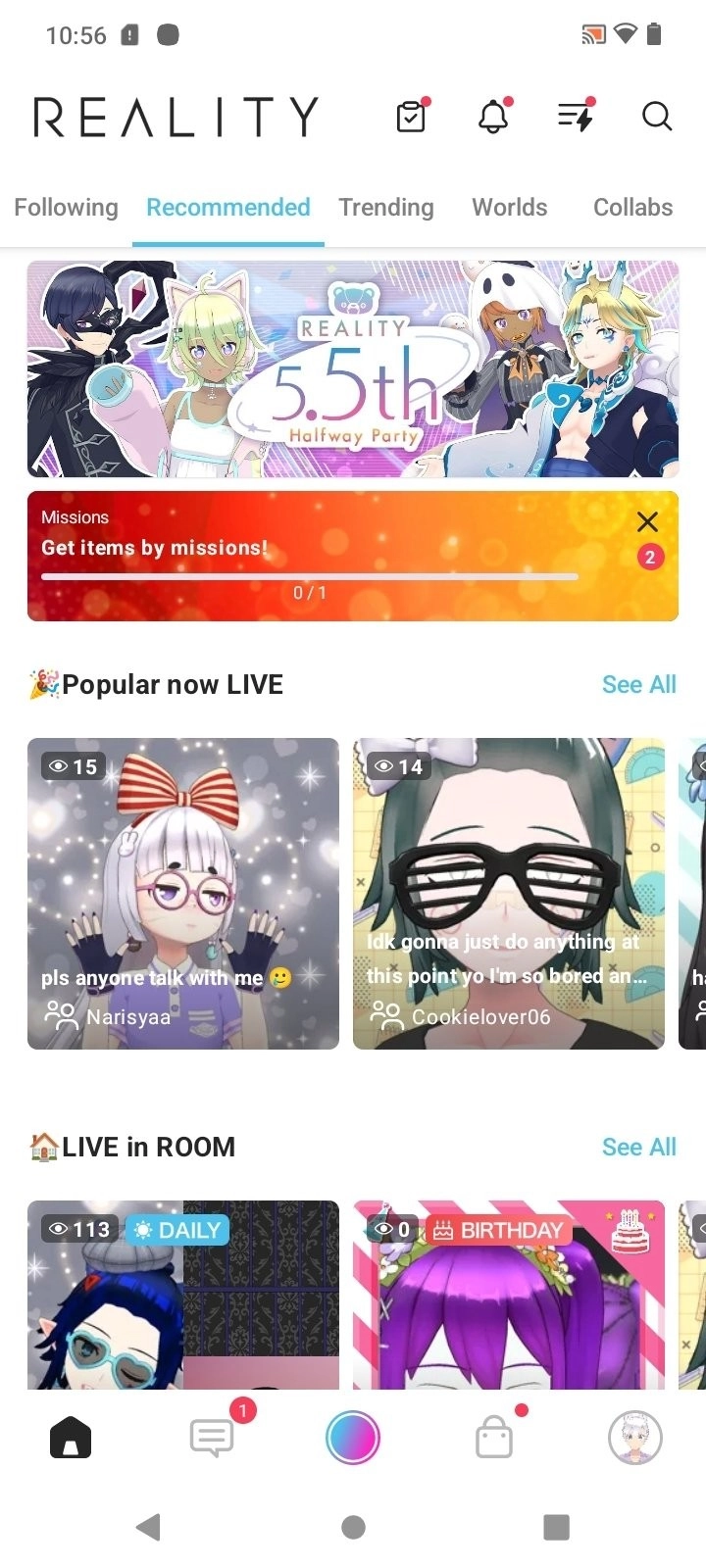Tap See All next to LIVE in ROOM

[638, 1147]
